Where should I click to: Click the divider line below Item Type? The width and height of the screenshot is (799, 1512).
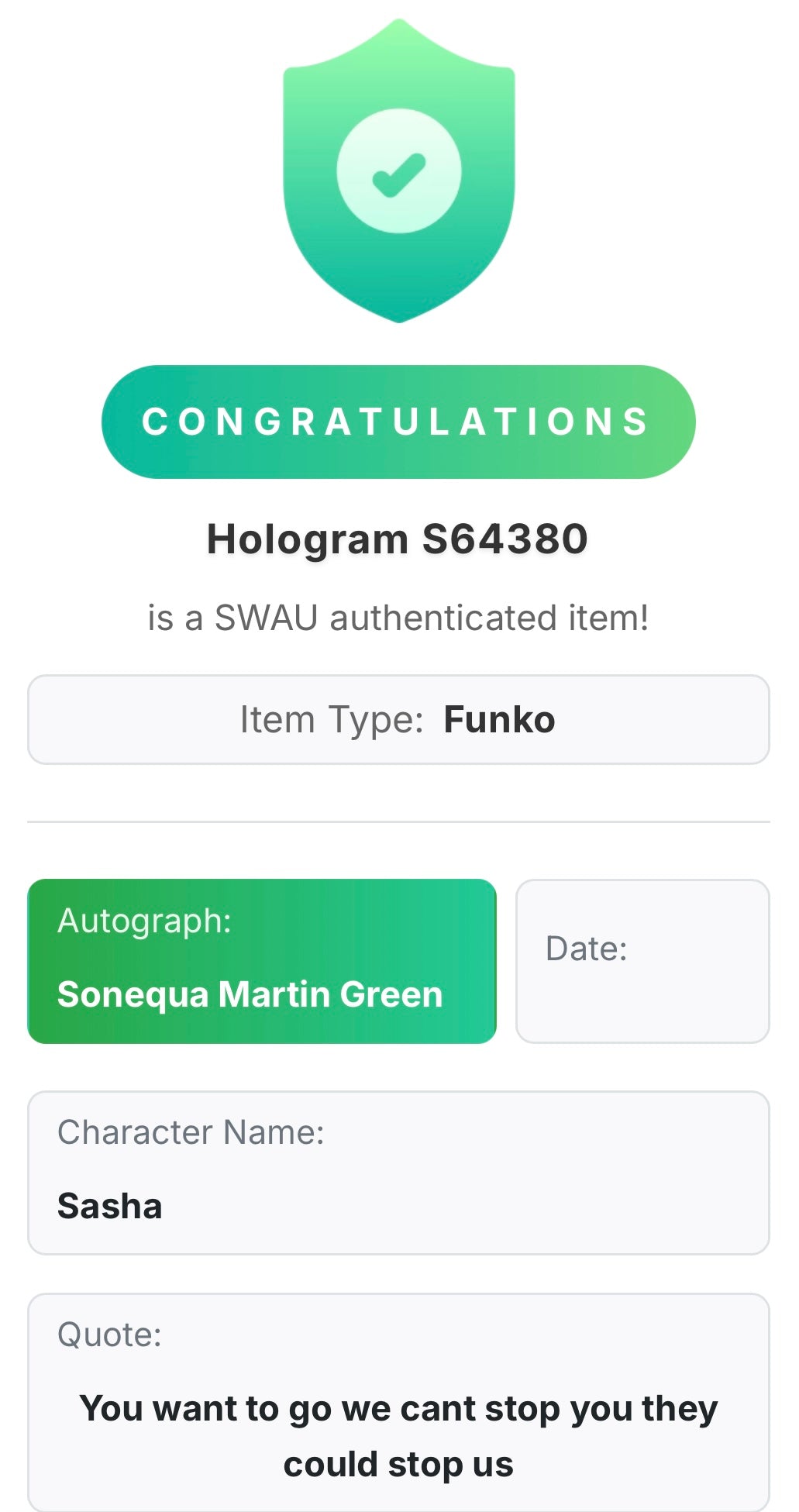coord(398,818)
